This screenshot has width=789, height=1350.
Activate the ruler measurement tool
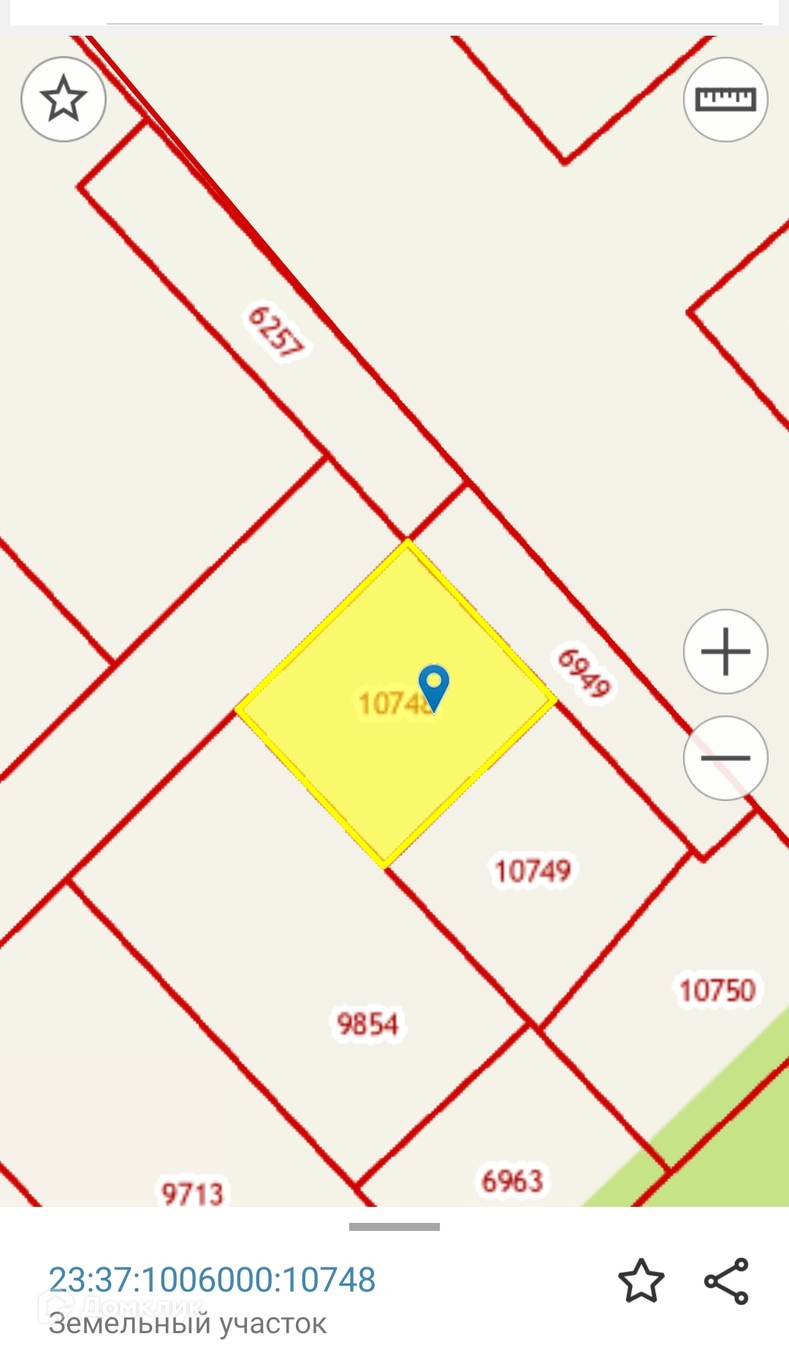725,99
